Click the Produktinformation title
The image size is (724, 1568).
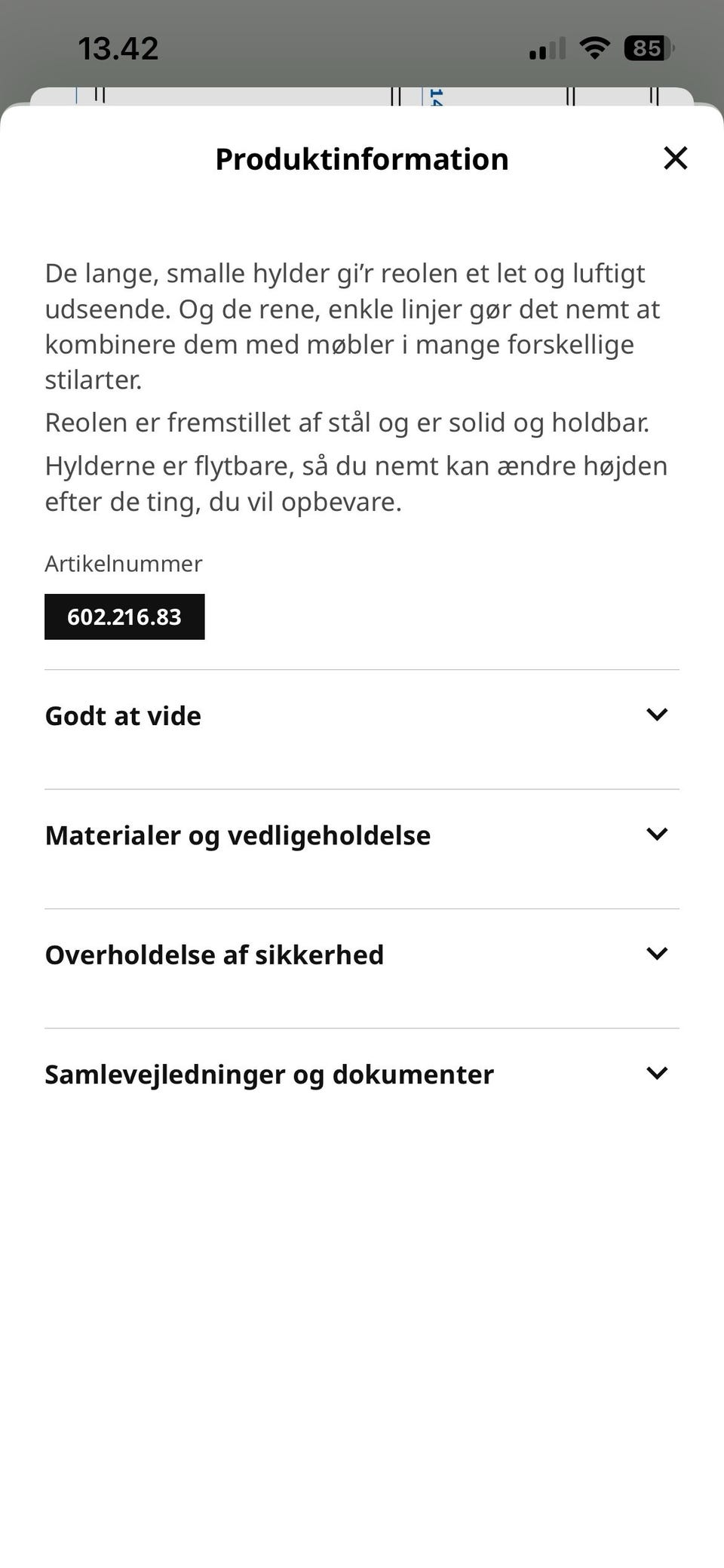[x=362, y=158]
